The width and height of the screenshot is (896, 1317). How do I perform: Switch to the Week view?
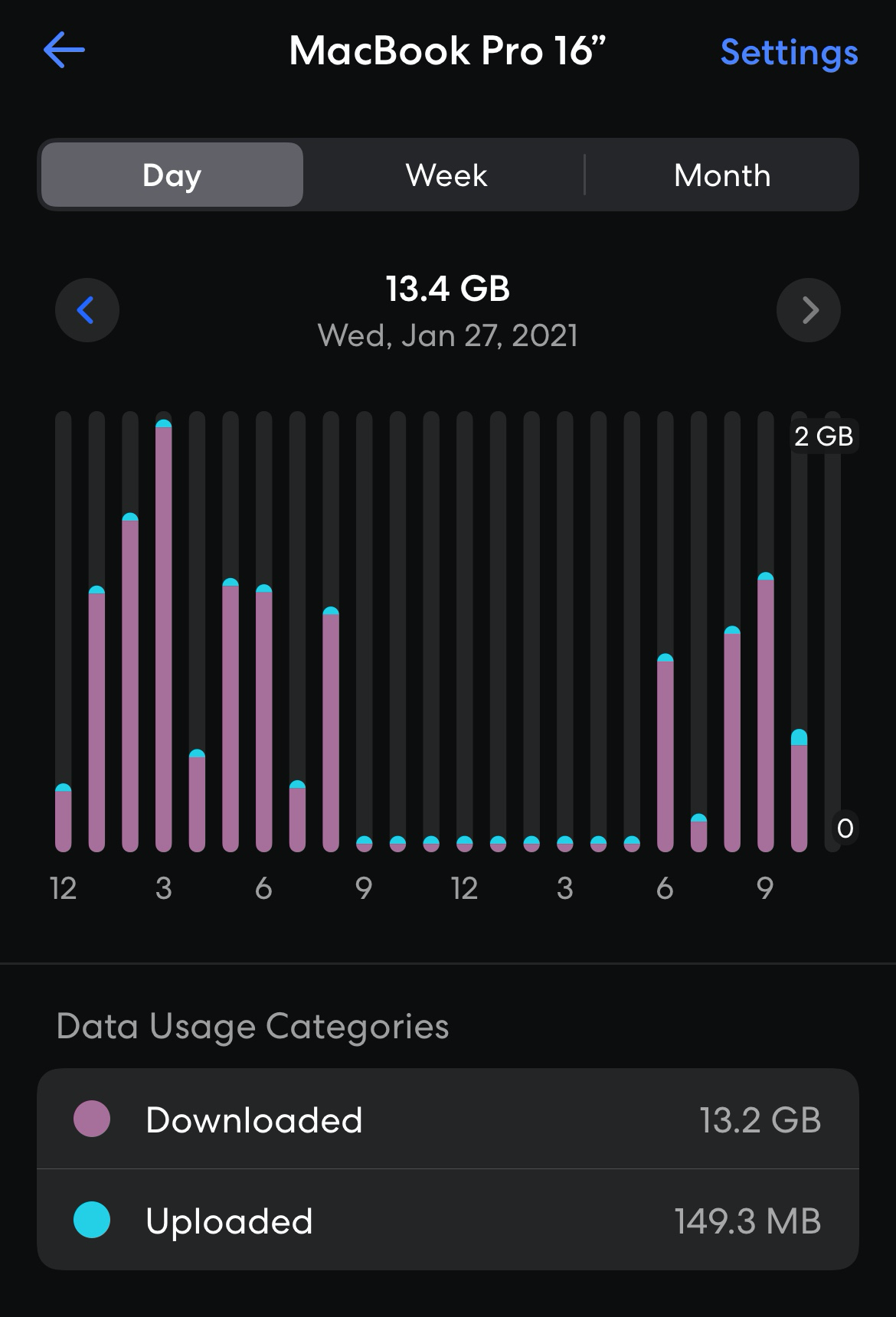pyautogui.click(x=446, y=175)
